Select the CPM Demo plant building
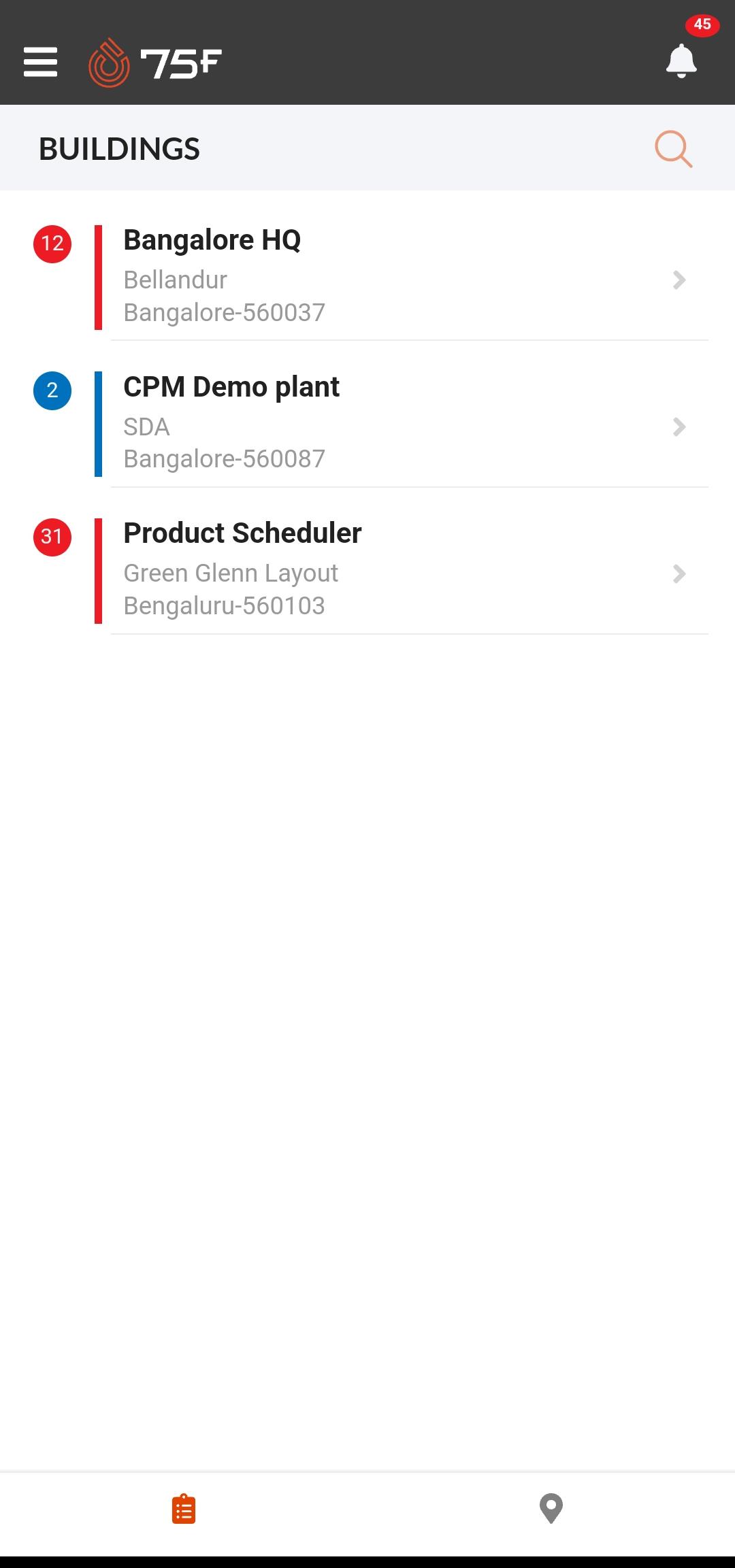 [367, 424]
